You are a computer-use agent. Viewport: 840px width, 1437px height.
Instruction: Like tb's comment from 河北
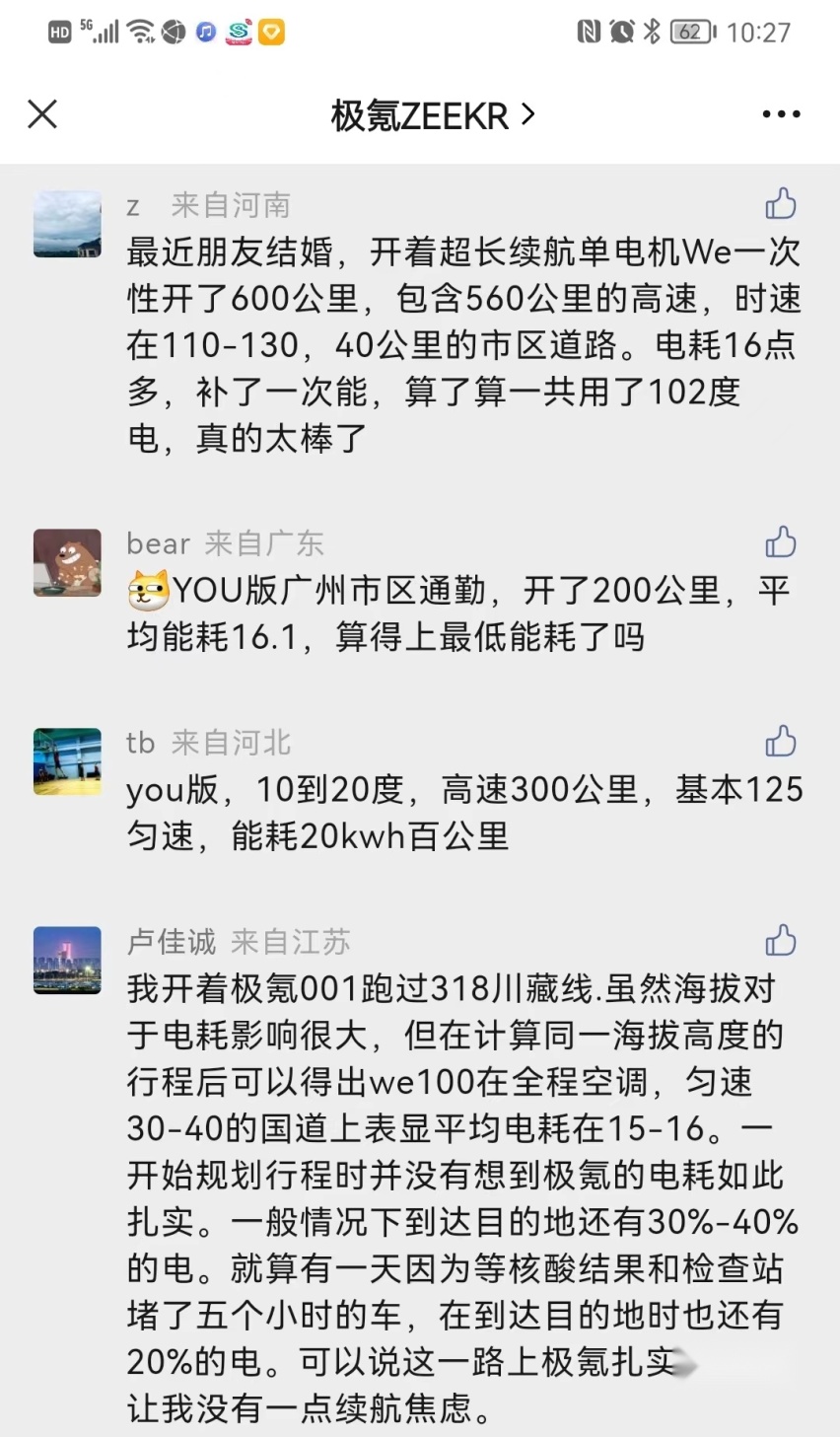781,742
